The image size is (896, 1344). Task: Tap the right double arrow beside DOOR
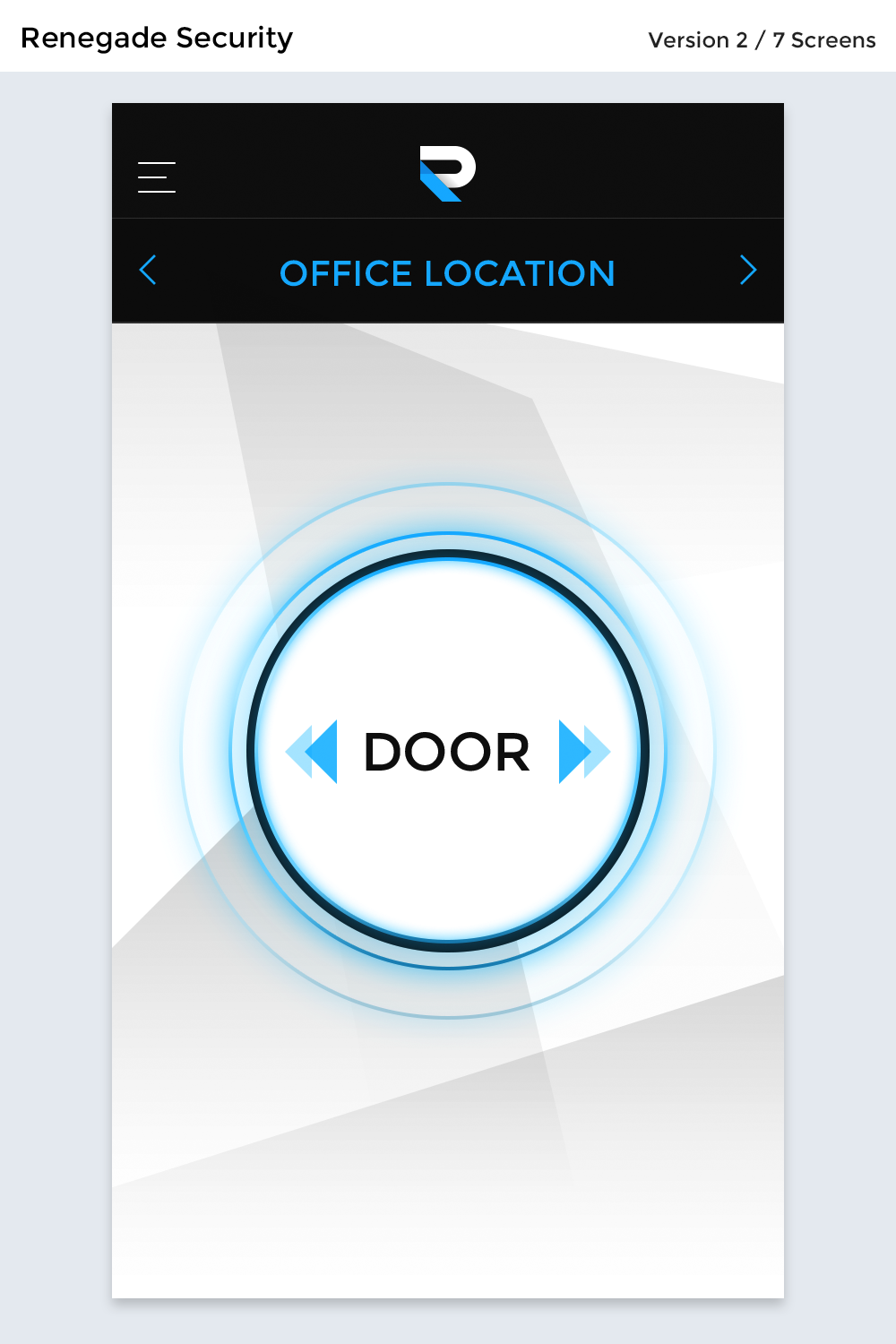583,752
